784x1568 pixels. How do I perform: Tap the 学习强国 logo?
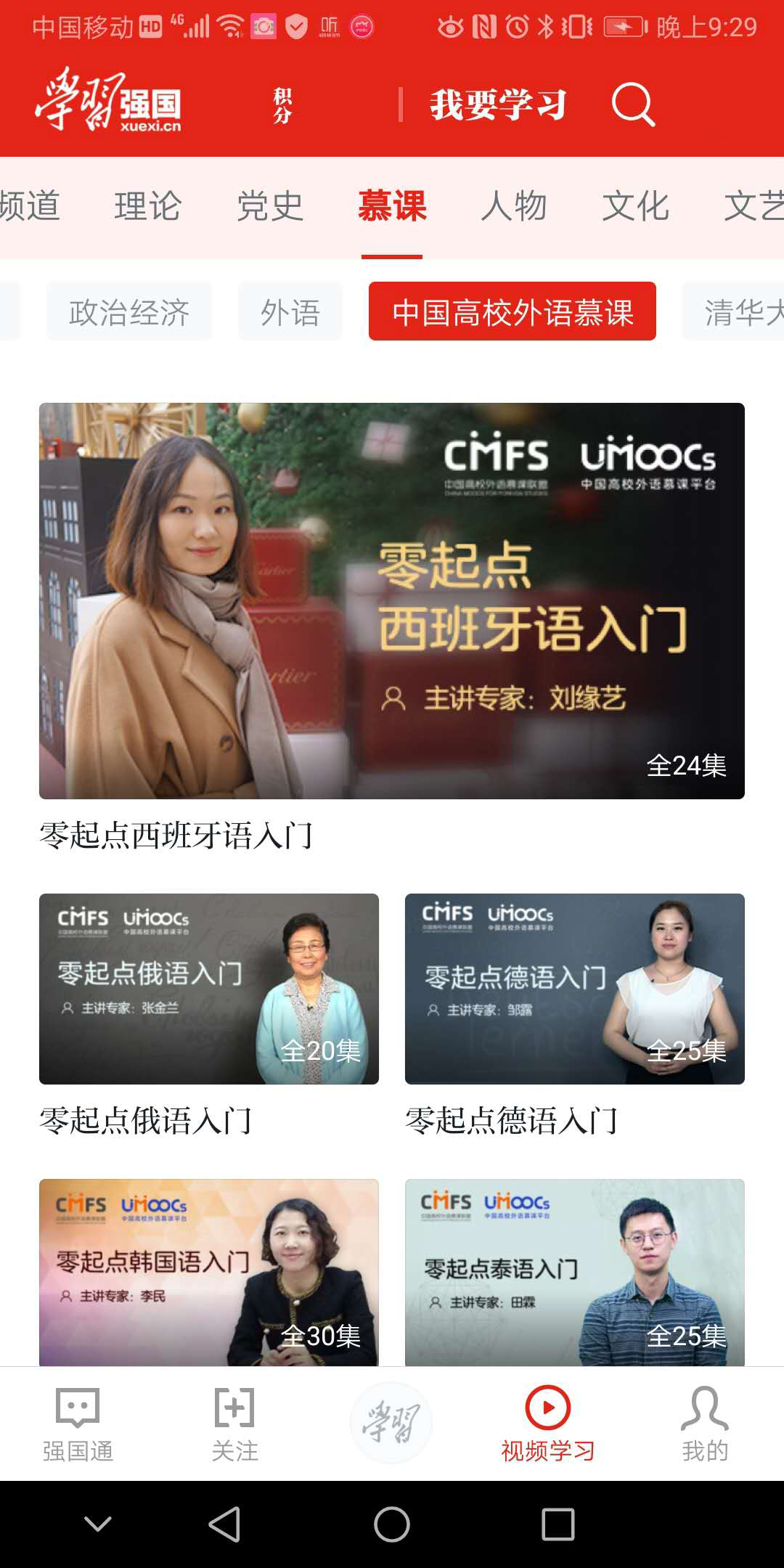[113, 104]
